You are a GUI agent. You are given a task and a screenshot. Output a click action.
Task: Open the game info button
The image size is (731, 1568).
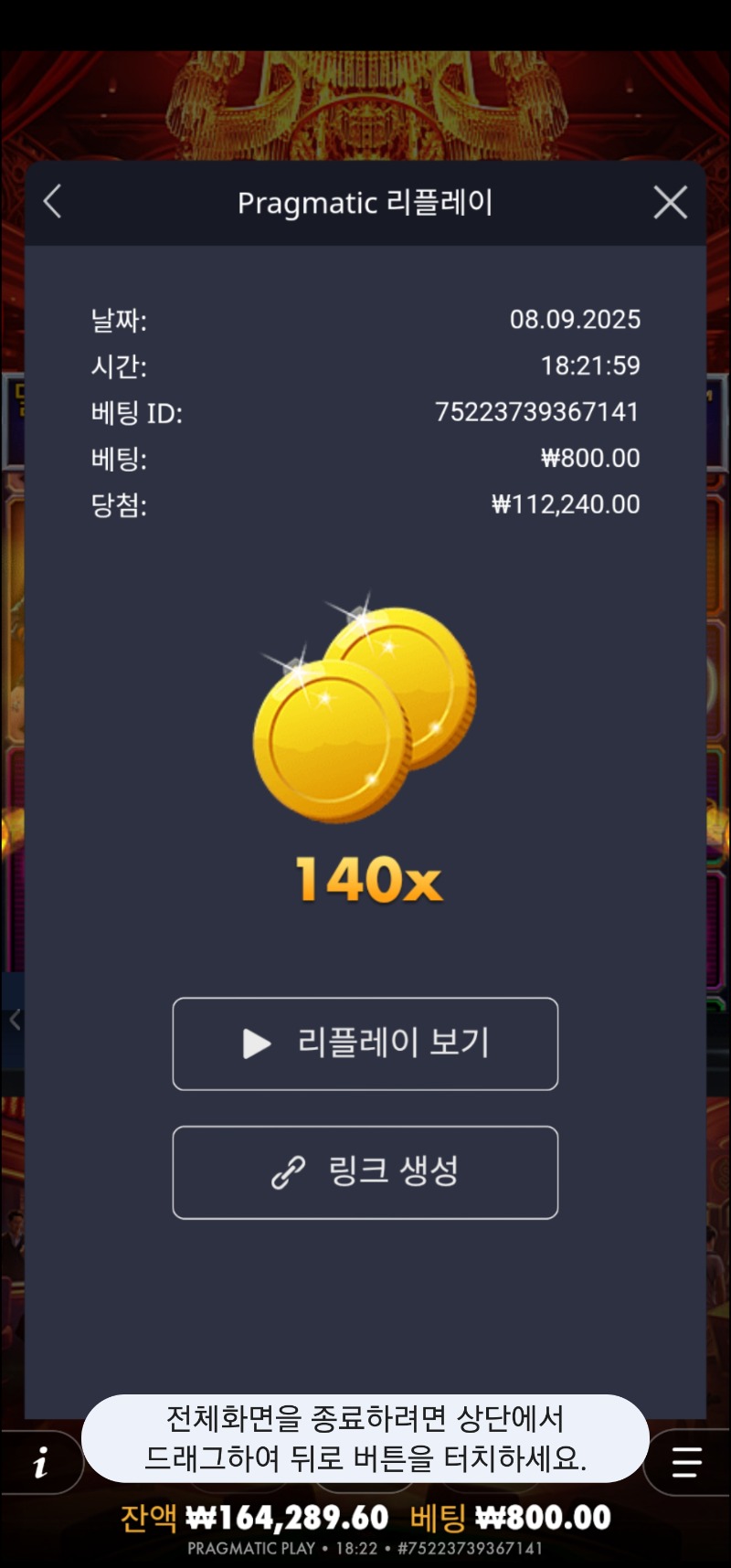[40, 1464]
